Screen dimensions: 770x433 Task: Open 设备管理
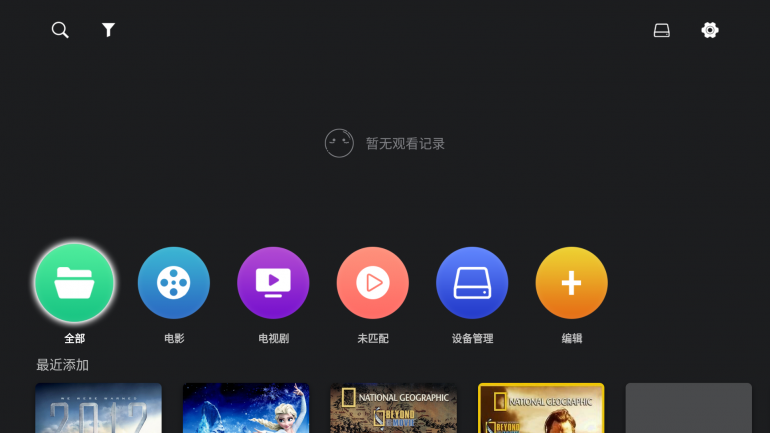pos(472,283)
